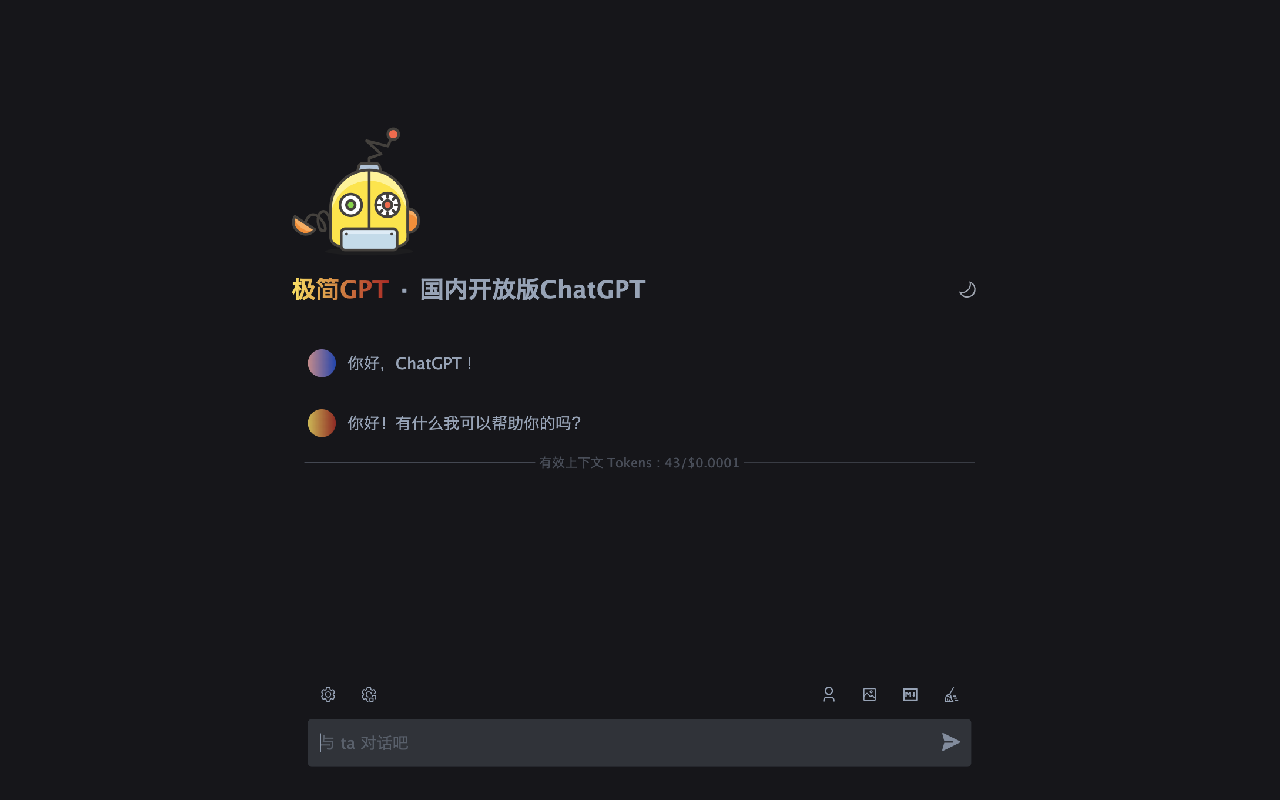Open the person role icon
1280x800 pixels.
point(829,695)
